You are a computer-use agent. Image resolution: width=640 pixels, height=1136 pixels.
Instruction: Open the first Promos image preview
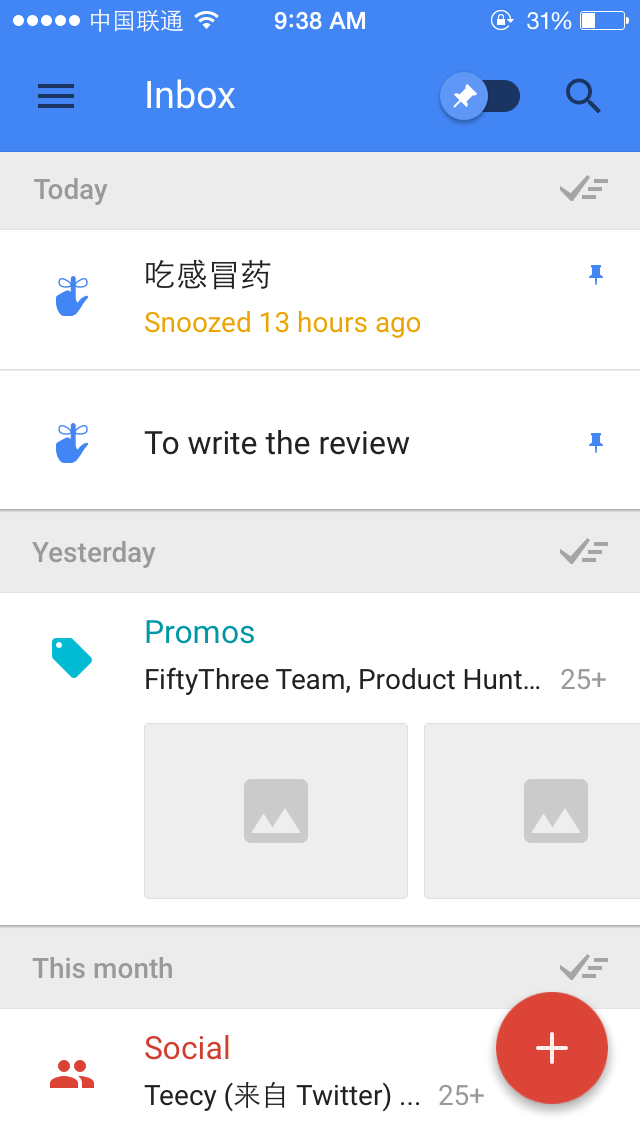point(275,811)
